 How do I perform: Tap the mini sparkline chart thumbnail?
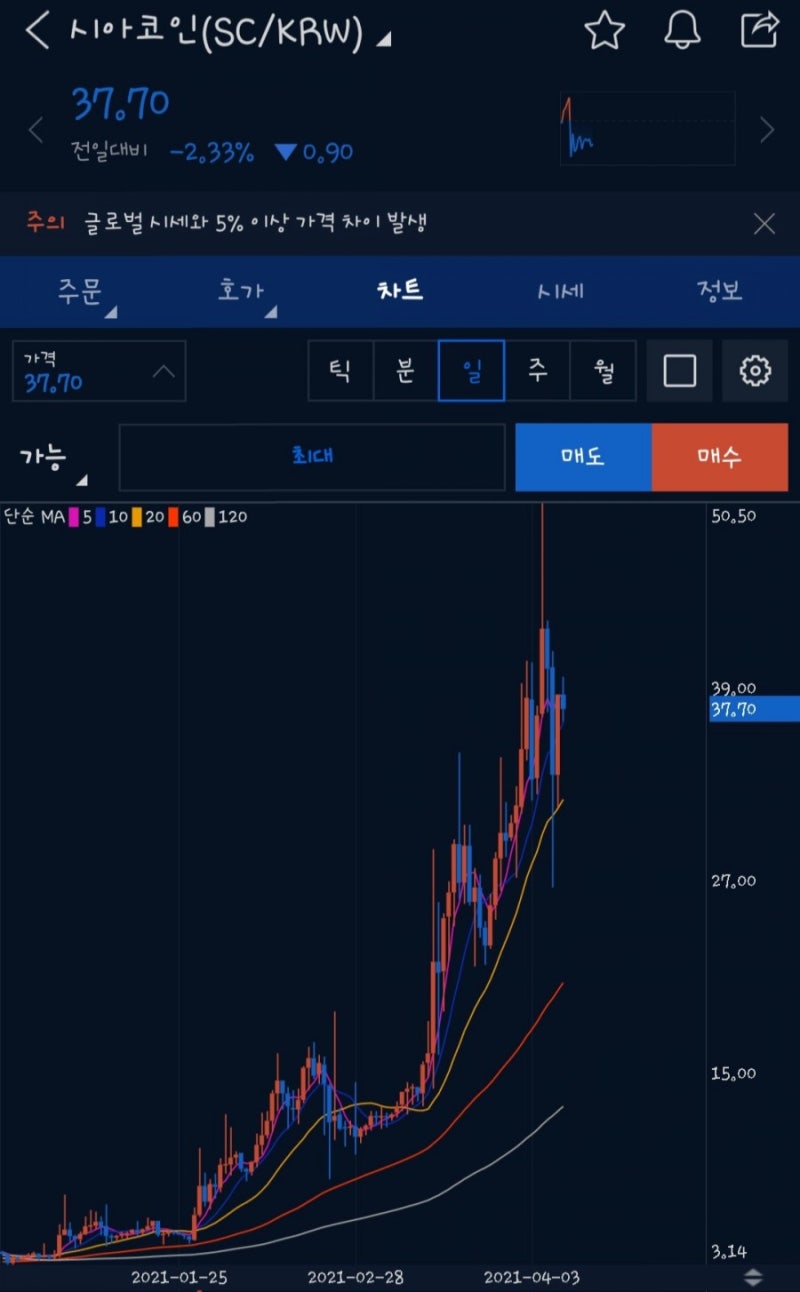point(648,128)
